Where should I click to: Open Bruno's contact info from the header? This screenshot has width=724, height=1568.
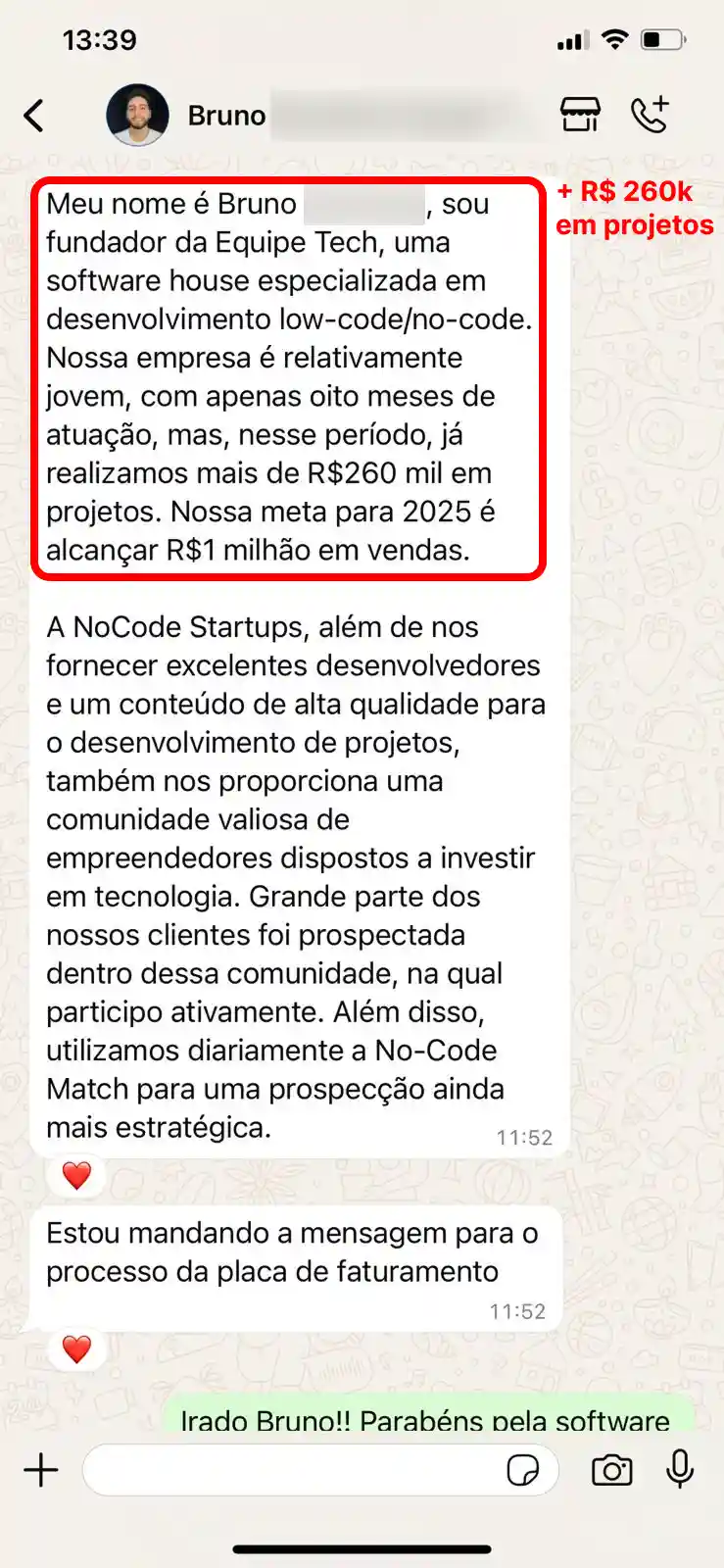click(226, 116)
